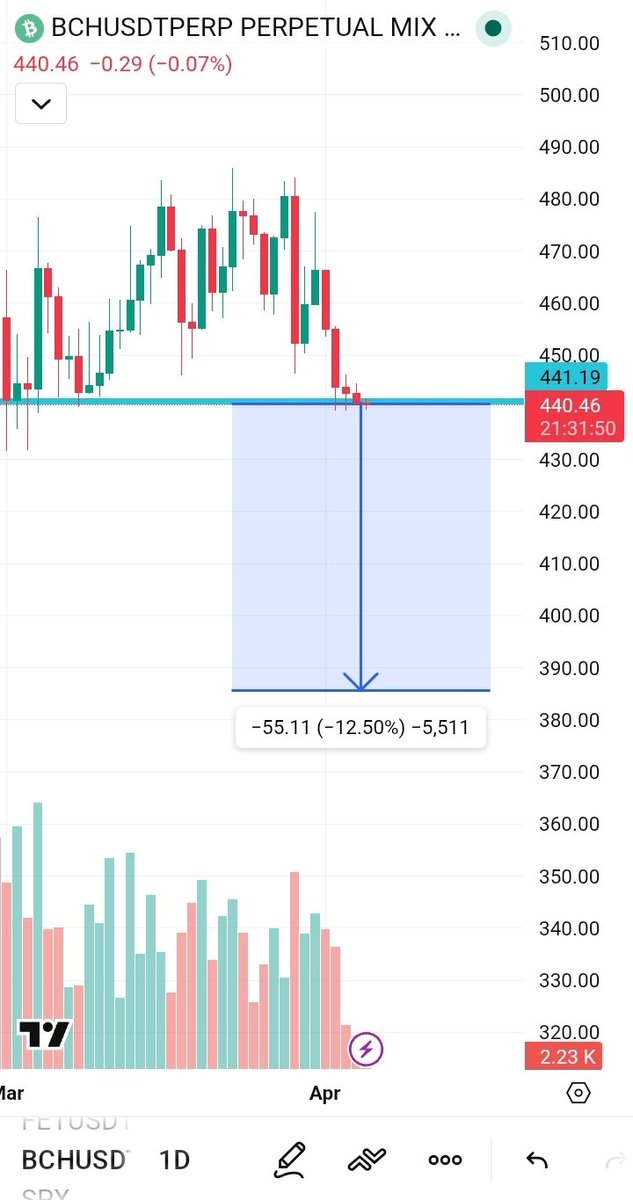The height and width of the screenshot is (1200, 633).
Task: Open the BCHUSD symbol search
Action: (75, 1160)
